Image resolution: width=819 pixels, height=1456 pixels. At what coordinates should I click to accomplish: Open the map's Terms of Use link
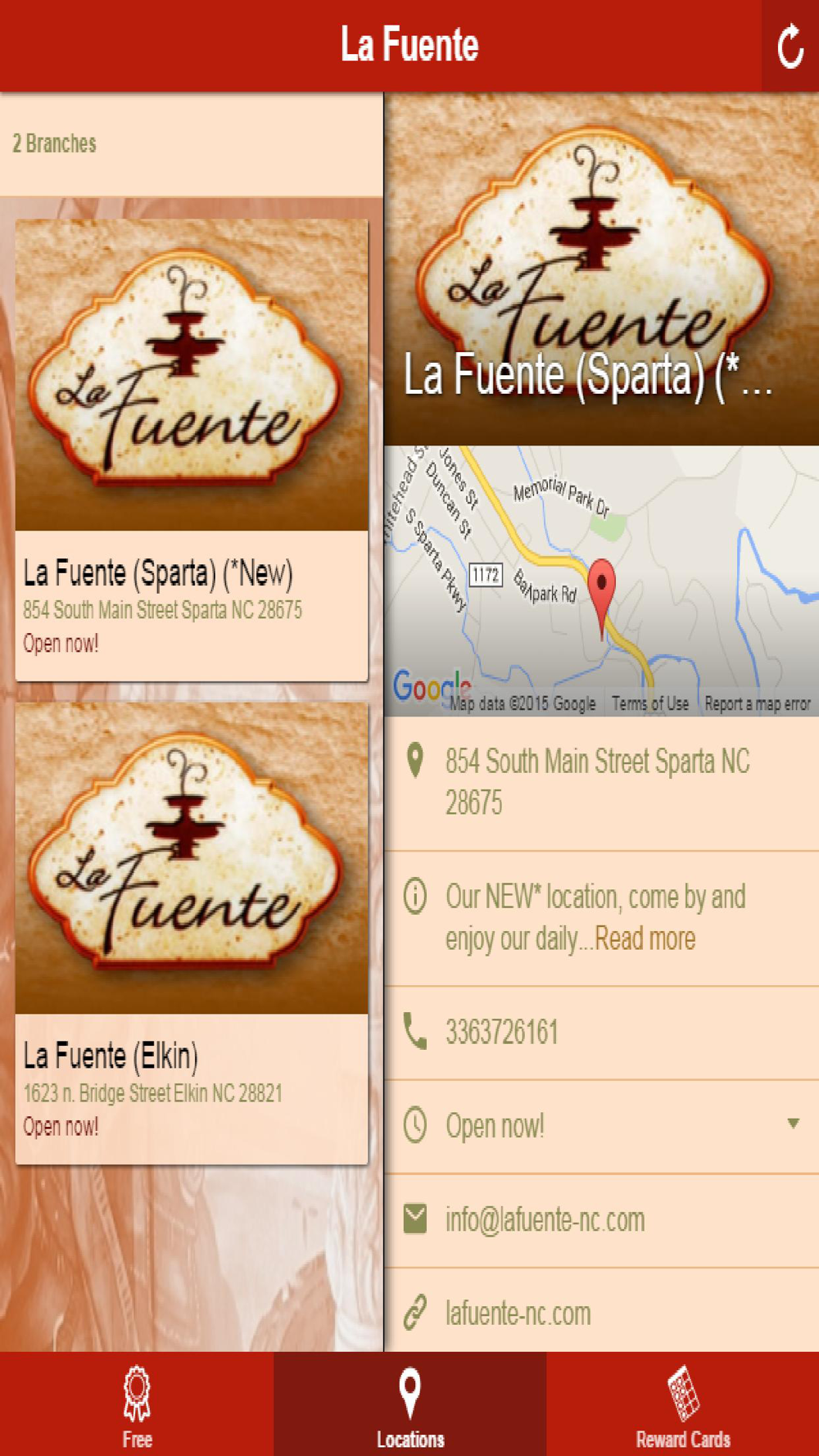[x=650, y=703]
